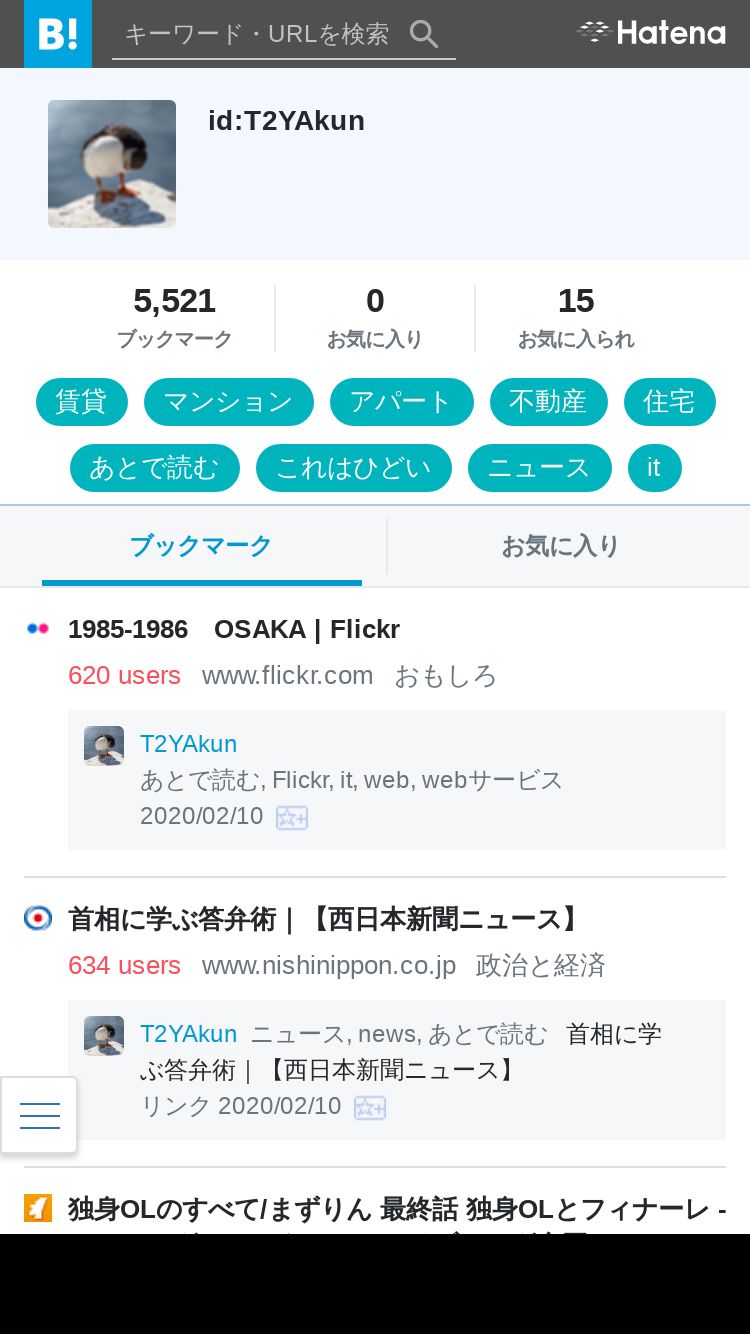
Task: Add a star to the 2020/02/10 Flickr bookmark
Action: point(292,817)
